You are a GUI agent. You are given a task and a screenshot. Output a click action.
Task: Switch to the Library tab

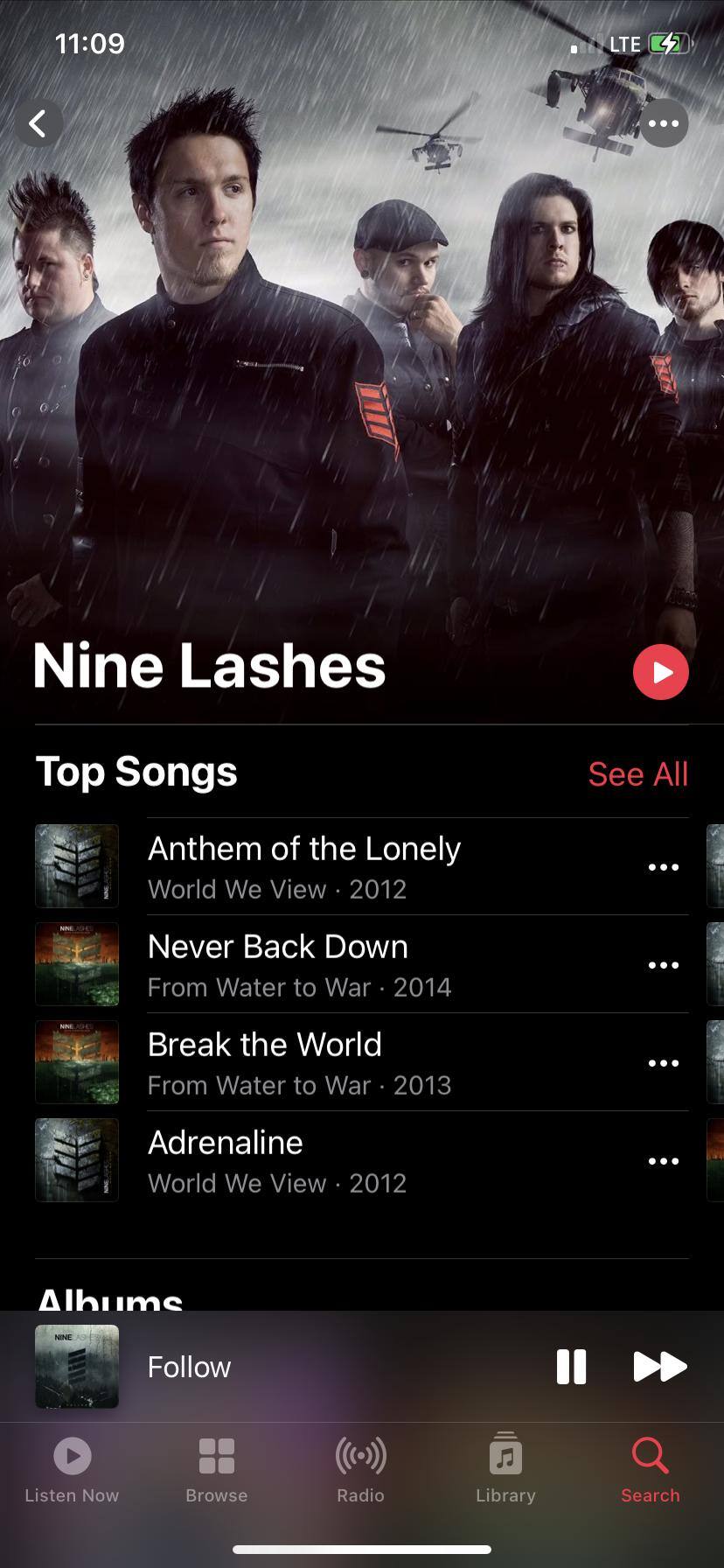pyautogui.click(x=505, y=1470)
